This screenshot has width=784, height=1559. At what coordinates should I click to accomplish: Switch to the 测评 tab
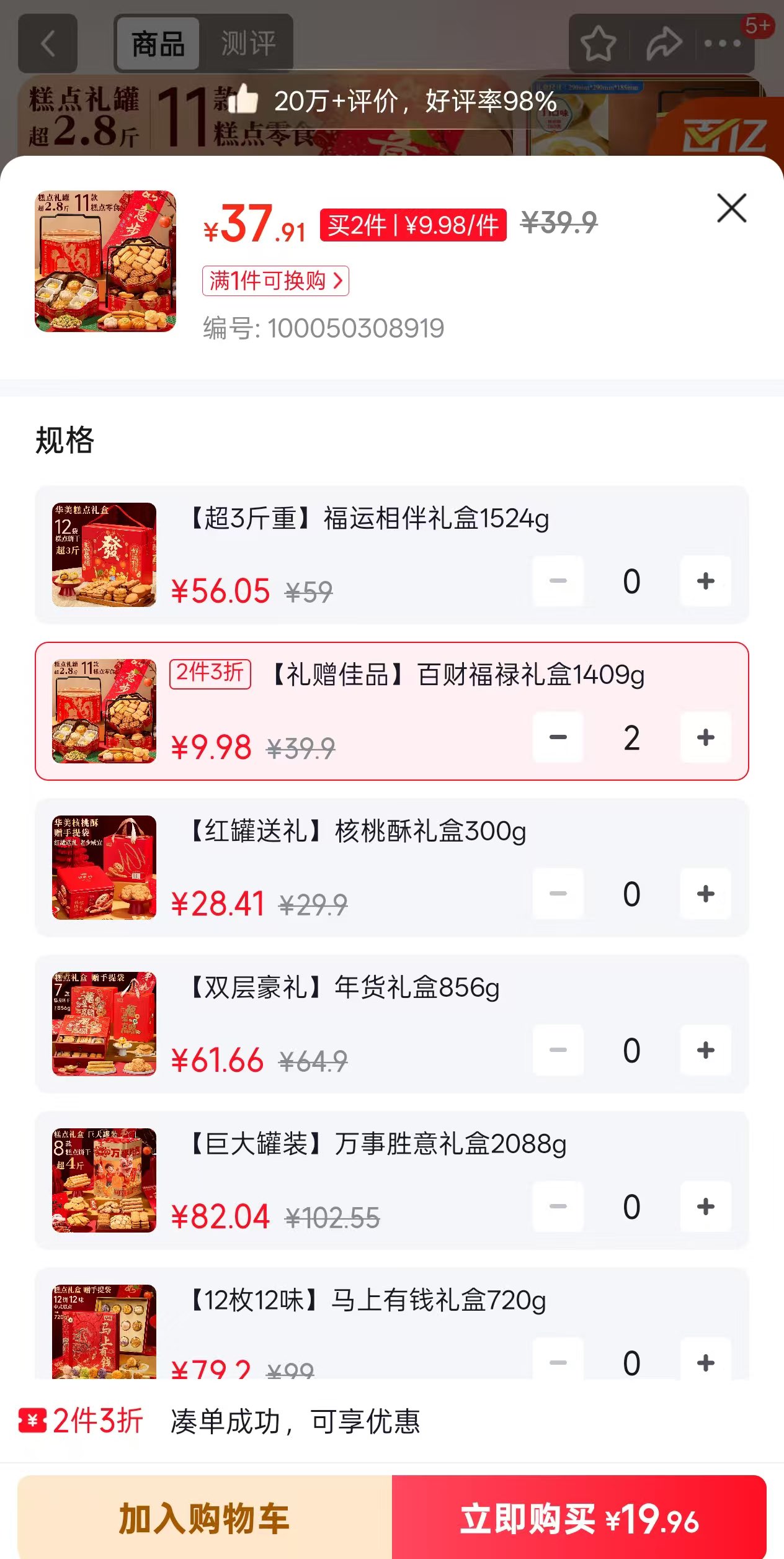click(248, 43)
